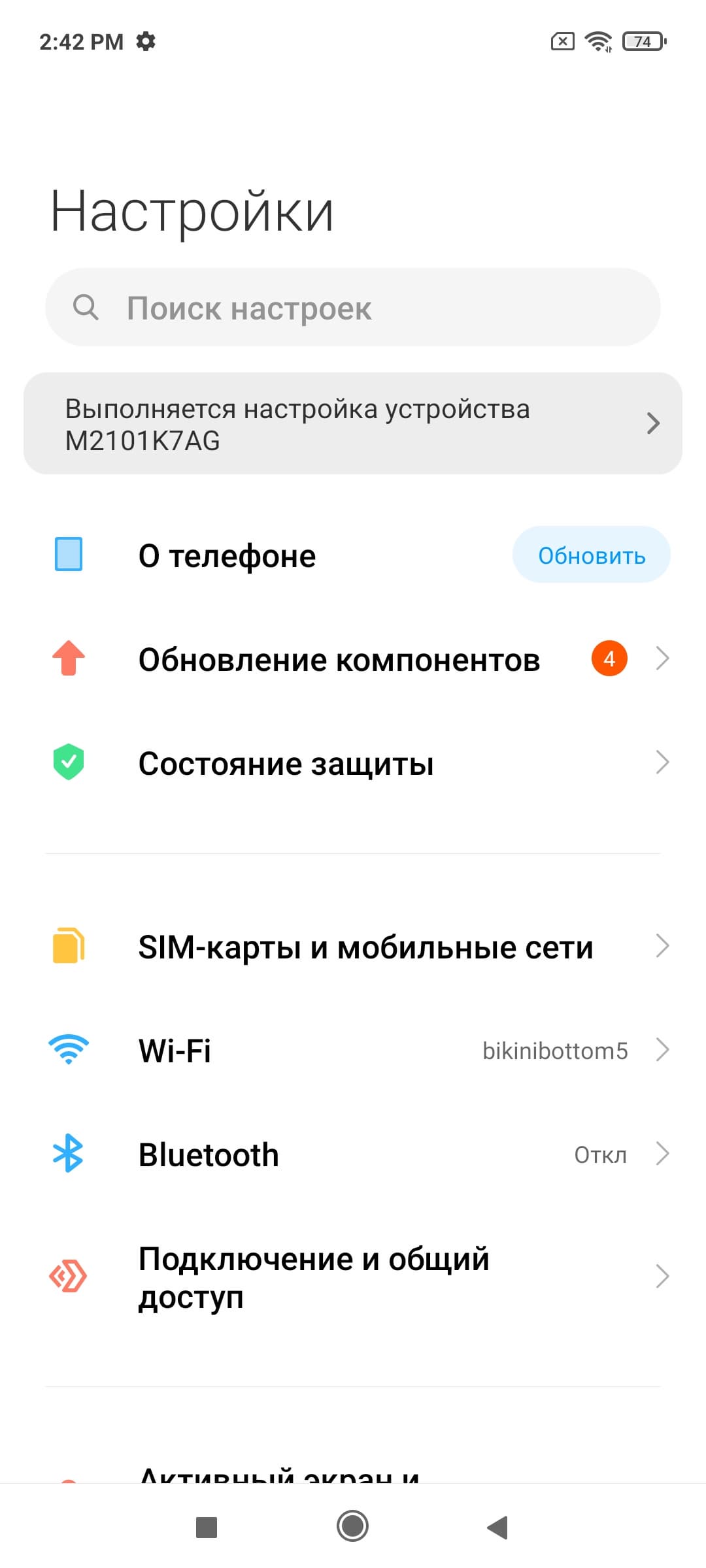This screenshot has height=1568, width=706.
Task: Open Обновление компонентов
Action: tap(339, 659)
